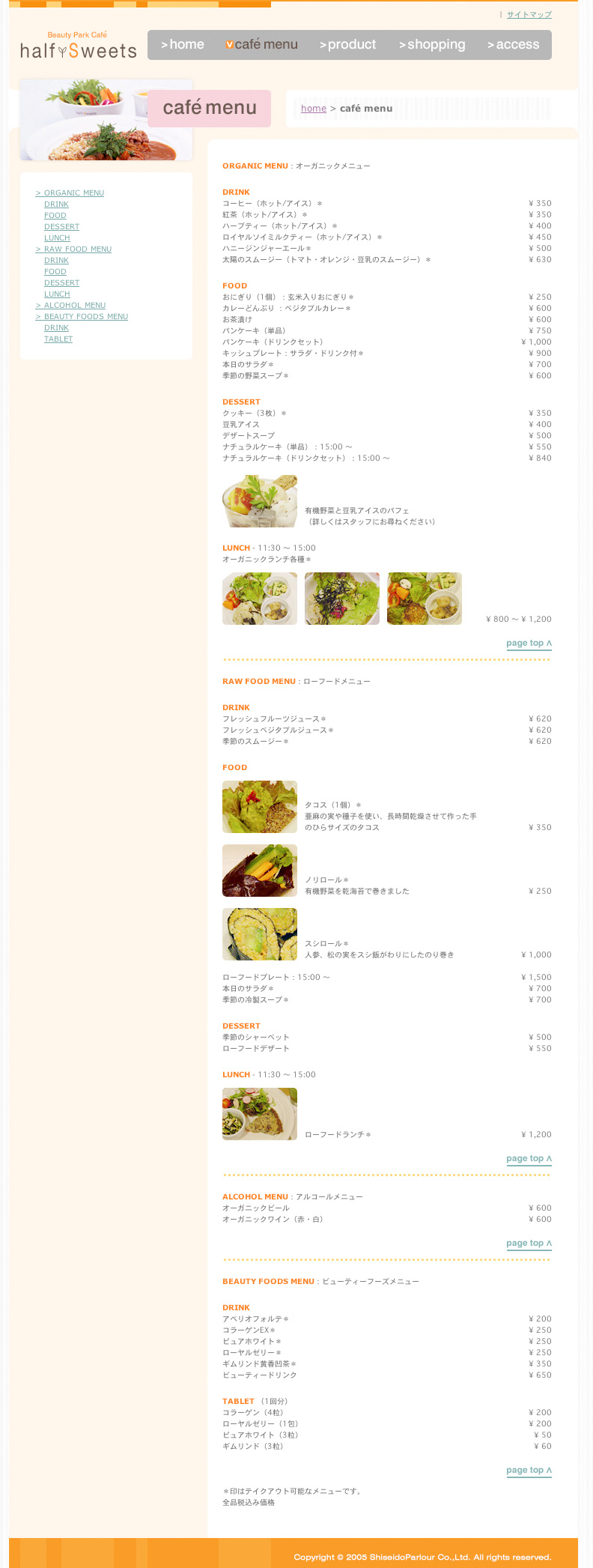
Task: Tap page top below the TABLET list
Action: pyautogui.click(x=529, y=1470)
